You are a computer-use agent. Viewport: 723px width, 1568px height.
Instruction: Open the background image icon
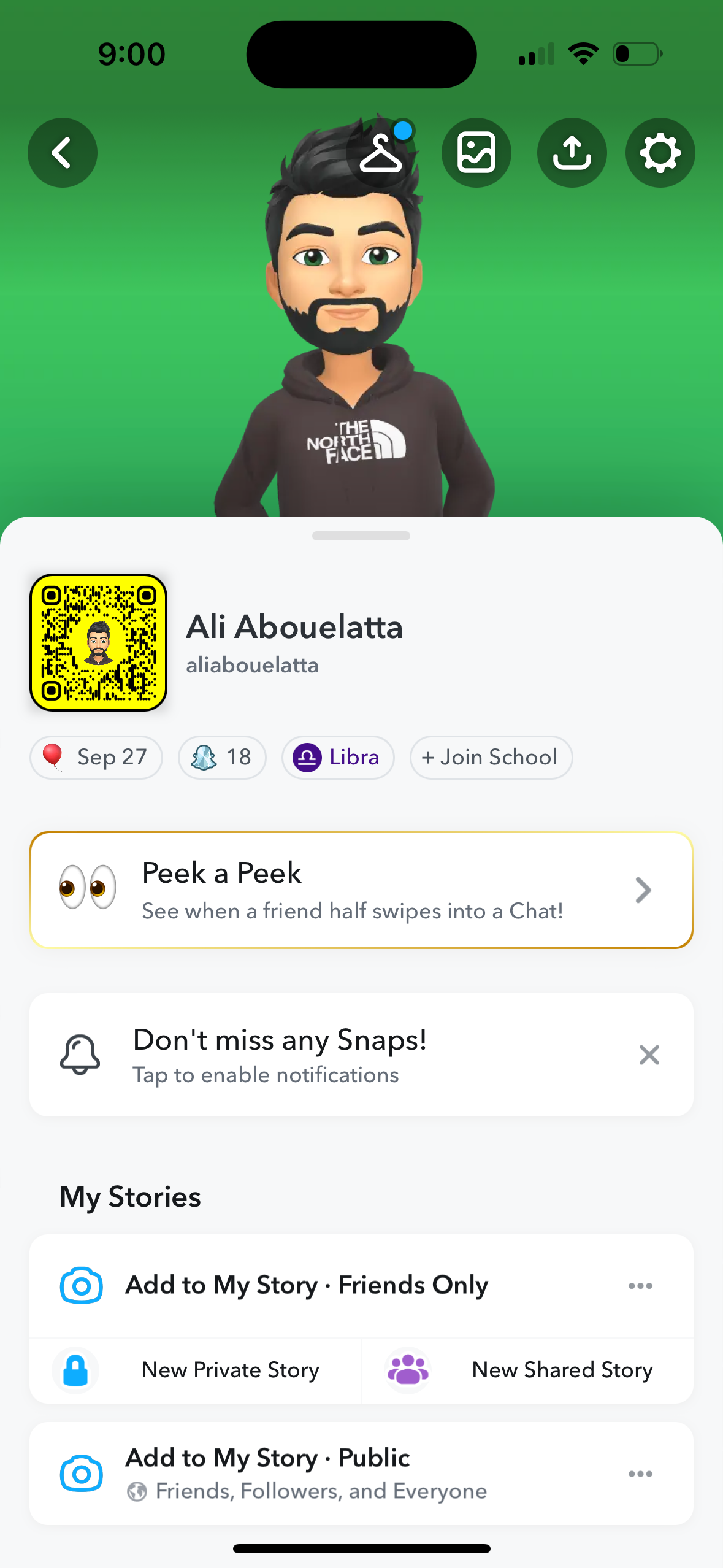tap(476, 153)
